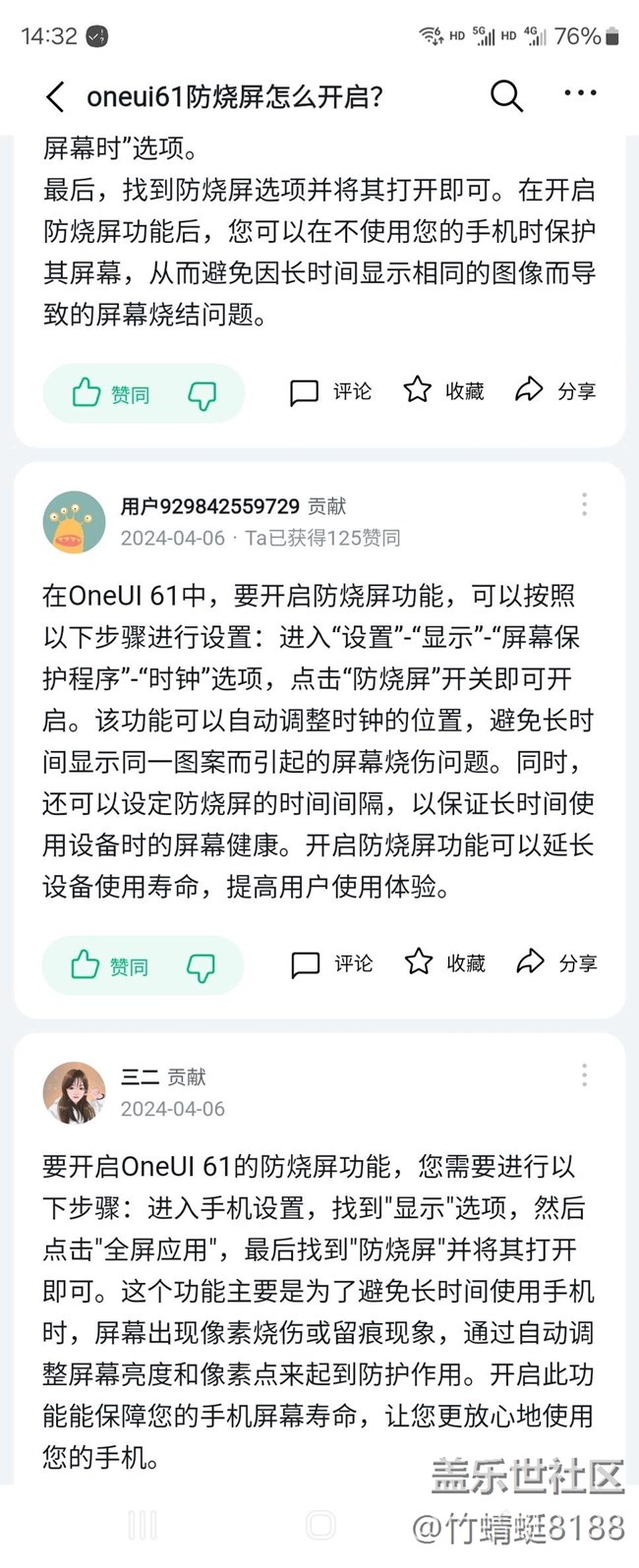Screen dimensions: 639x1568
Task: Share 用户929842559729's answer
Action: (x=556, y=962)
